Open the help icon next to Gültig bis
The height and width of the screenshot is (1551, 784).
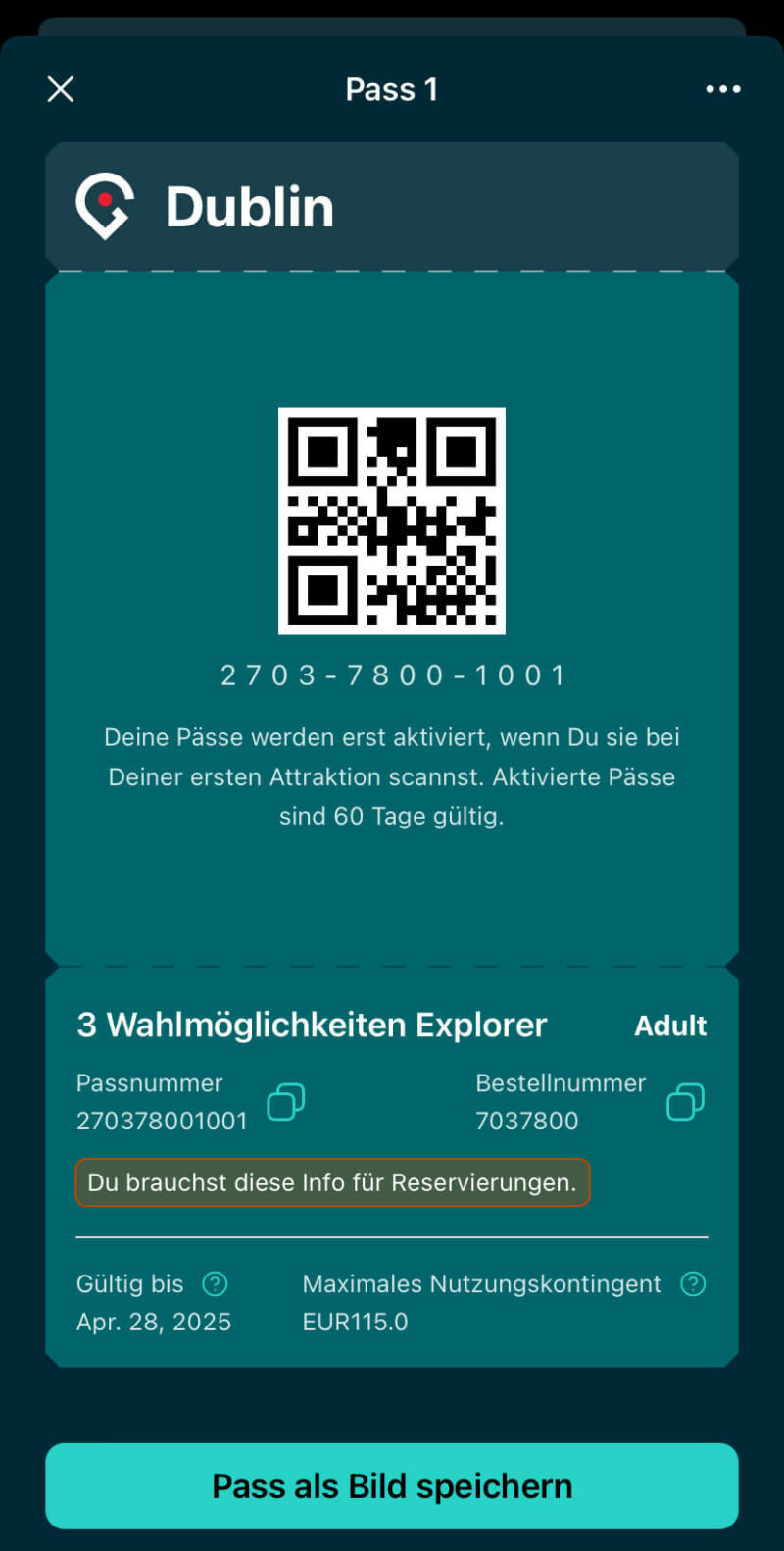tap(215, 1283)
